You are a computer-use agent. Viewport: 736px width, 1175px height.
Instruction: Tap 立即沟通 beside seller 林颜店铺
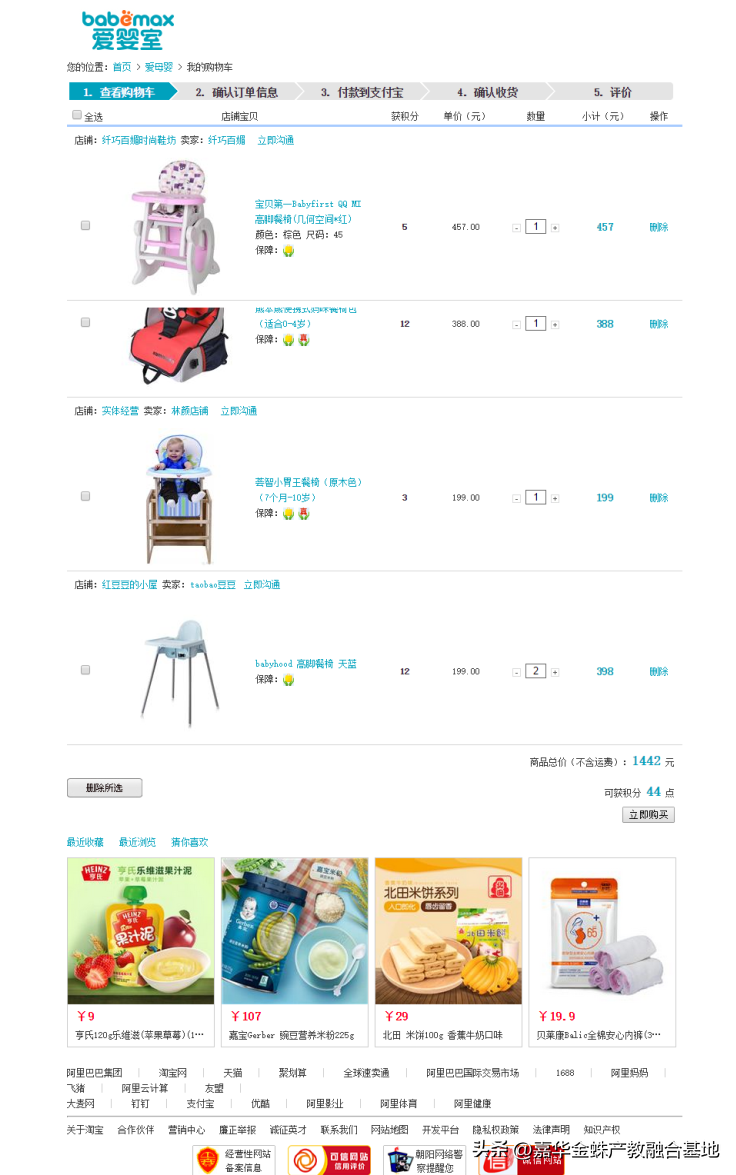(238, 411)
